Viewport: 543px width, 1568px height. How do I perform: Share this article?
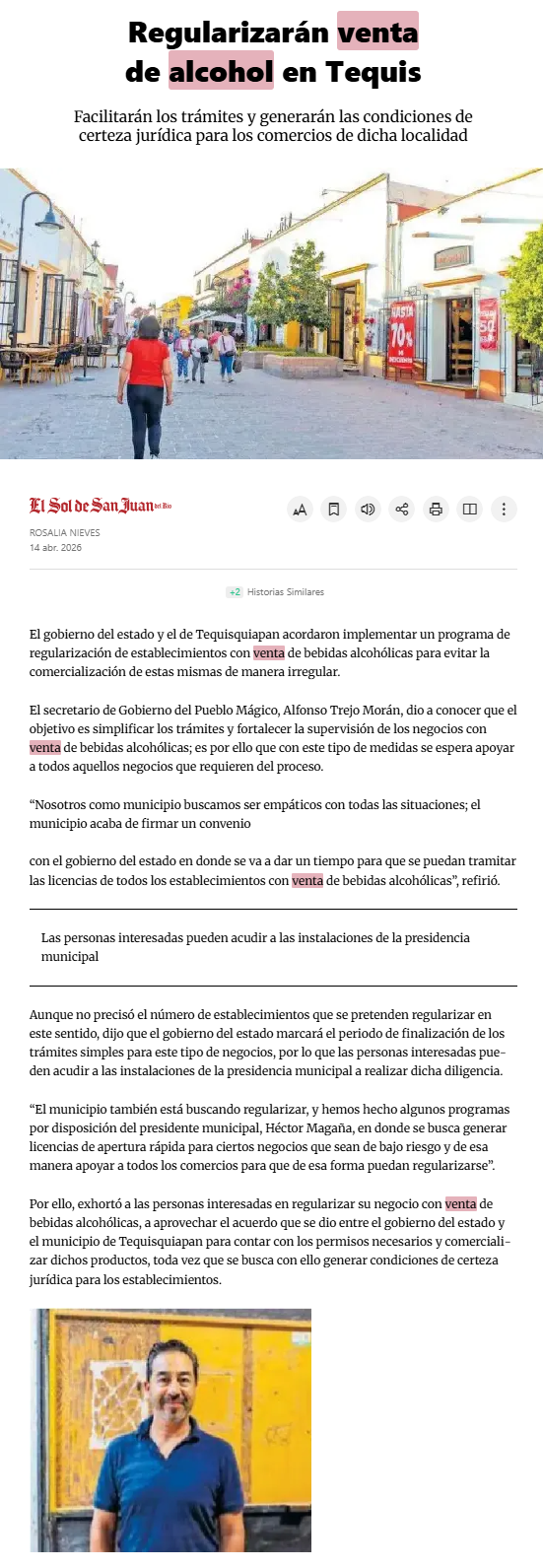(x=401, y=510)
